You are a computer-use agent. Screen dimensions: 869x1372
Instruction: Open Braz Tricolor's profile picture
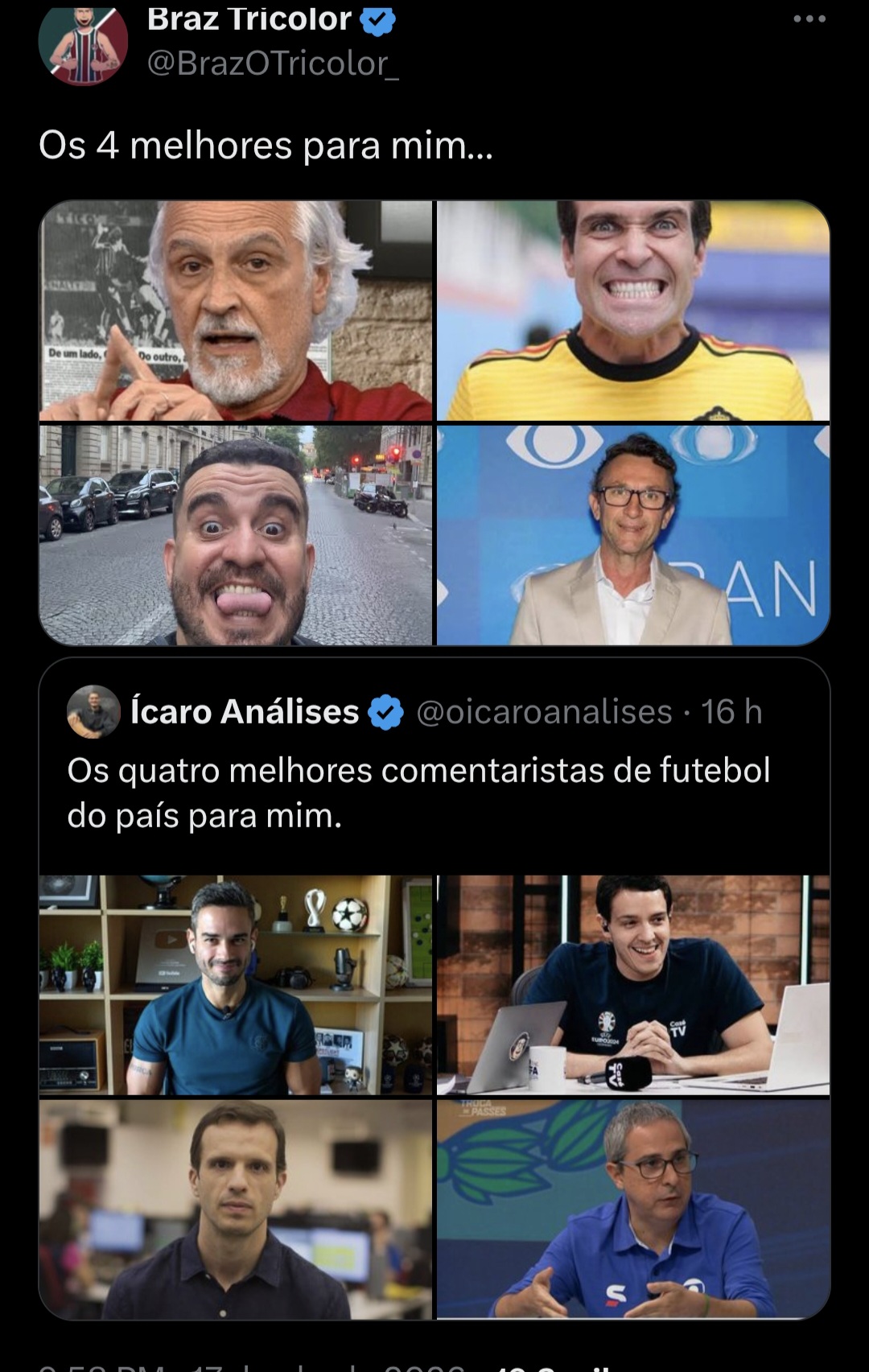(83, 44)
